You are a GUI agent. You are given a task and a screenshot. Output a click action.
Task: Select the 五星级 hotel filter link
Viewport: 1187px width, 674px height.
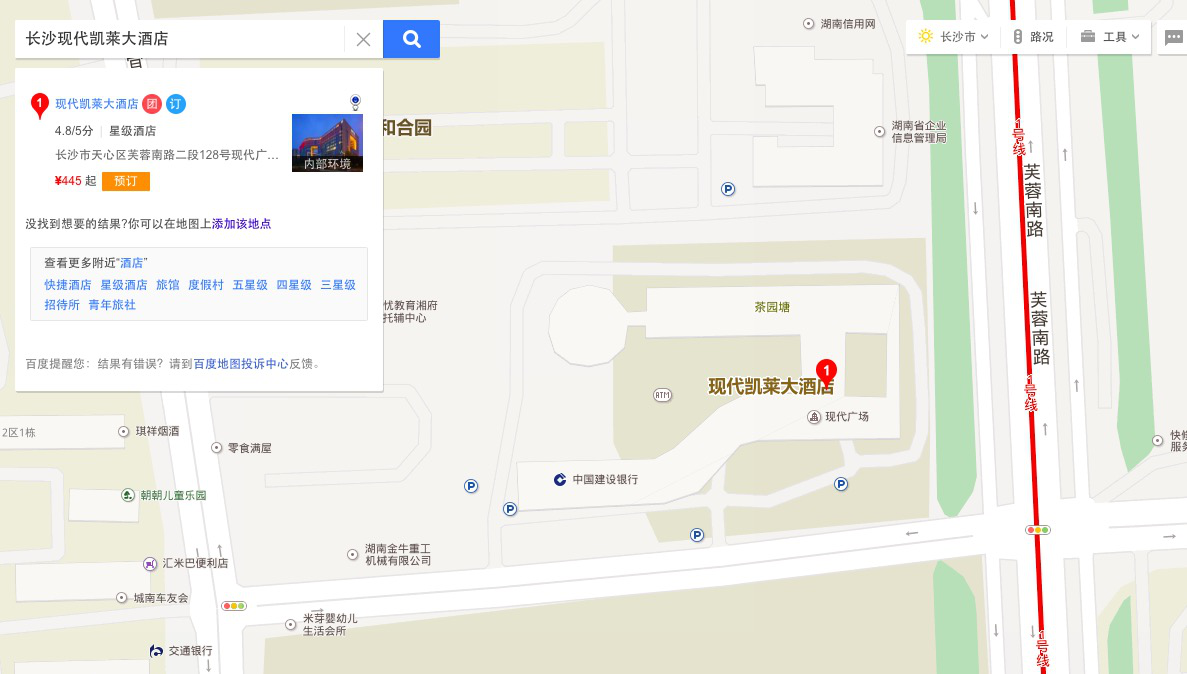click(x=250, y=285)
